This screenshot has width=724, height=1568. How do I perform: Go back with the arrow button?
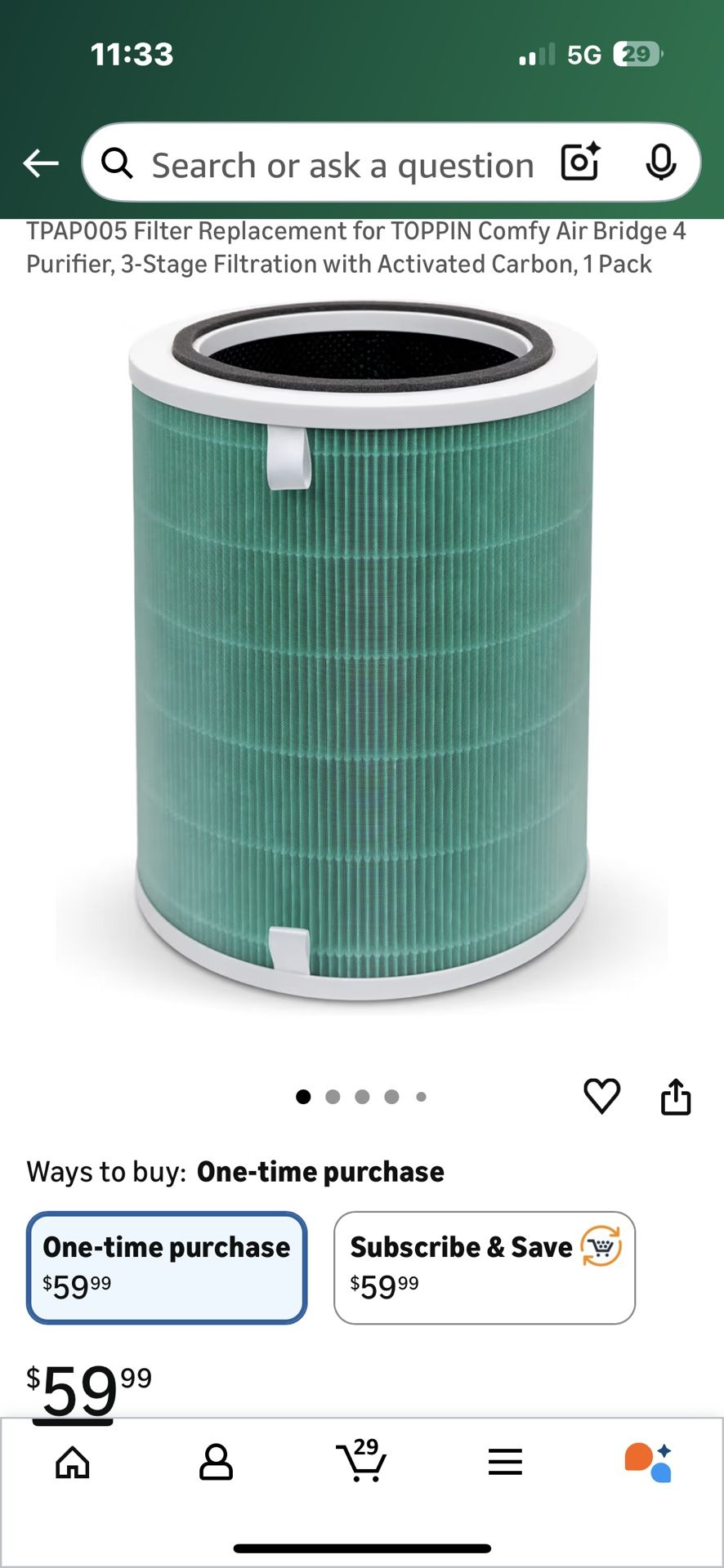click(x=39, y=162)
